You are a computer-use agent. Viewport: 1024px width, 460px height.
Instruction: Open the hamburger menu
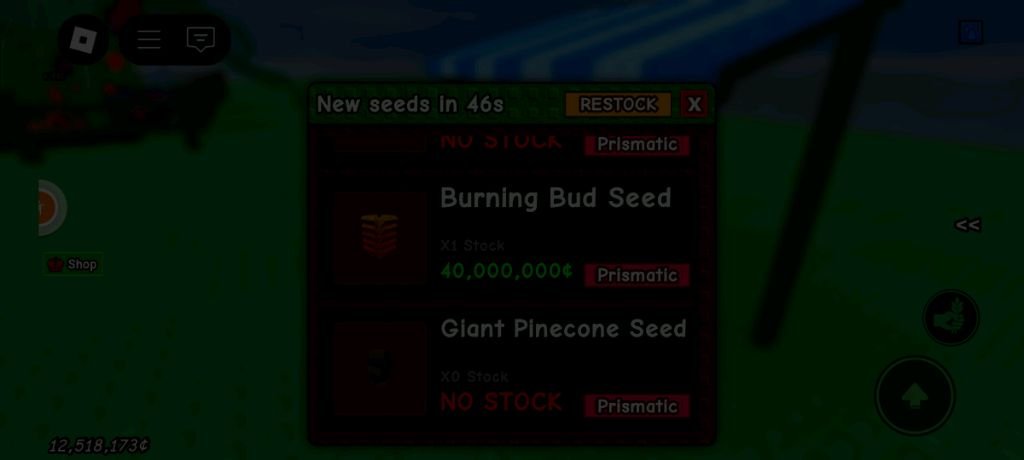coord(149,40)
